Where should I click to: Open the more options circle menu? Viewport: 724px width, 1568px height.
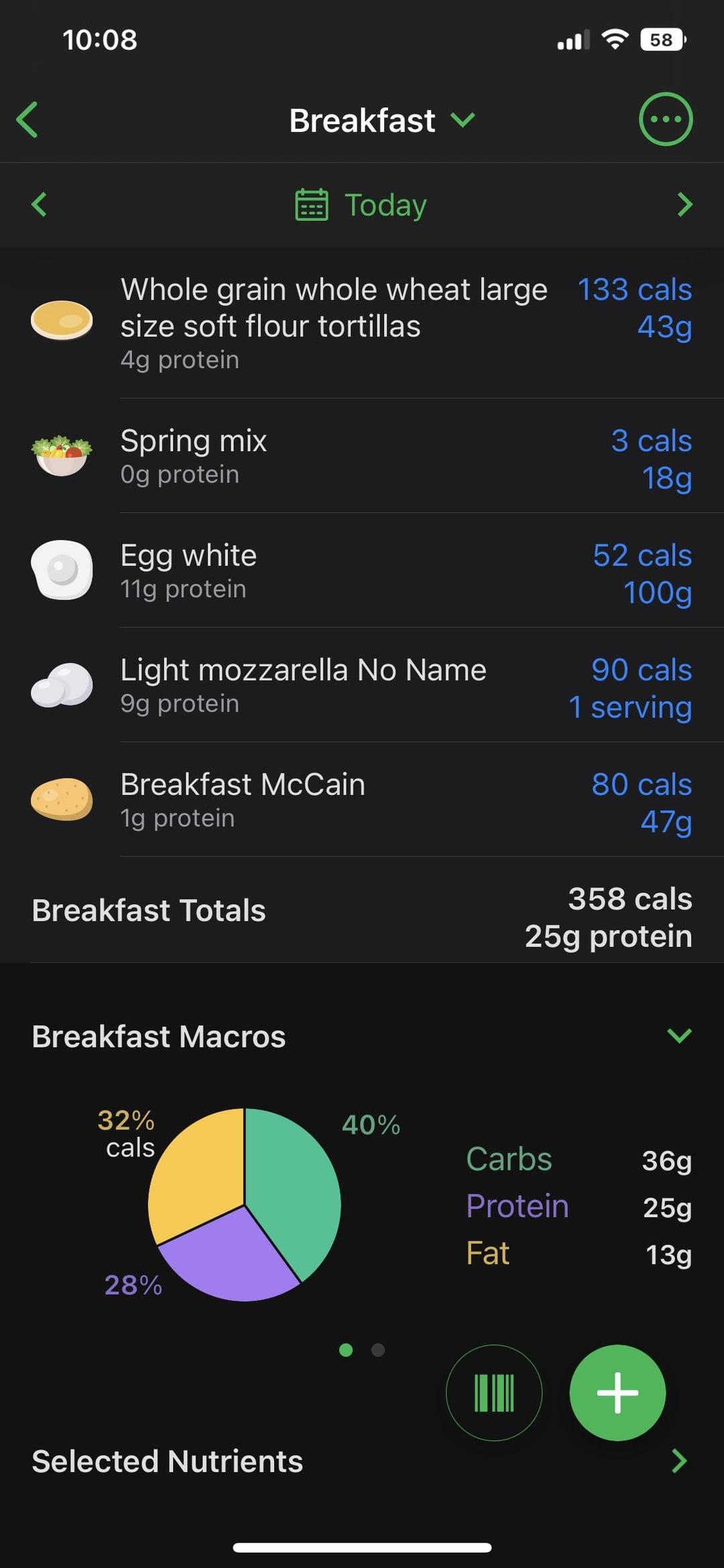click(x=665, y=119)
